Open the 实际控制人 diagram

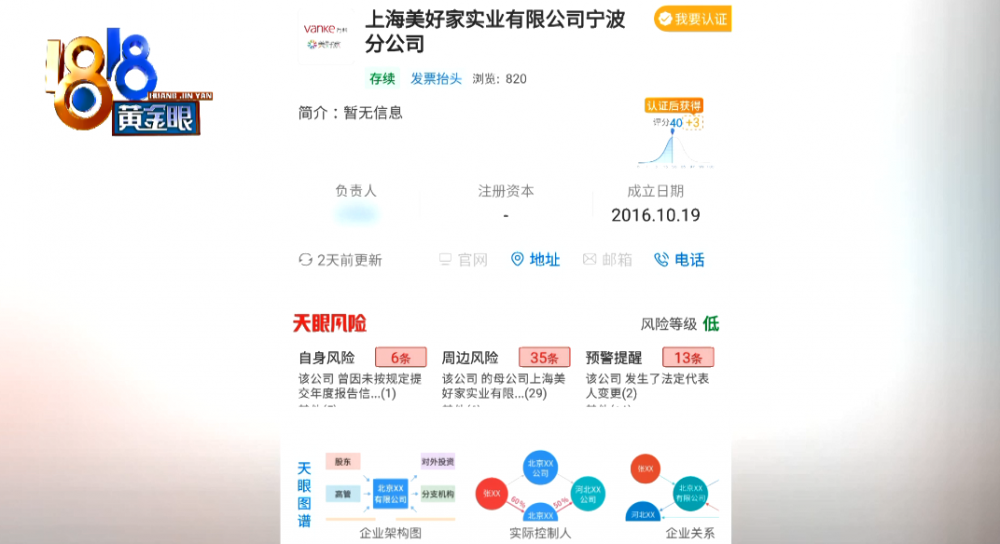(540, 490)
